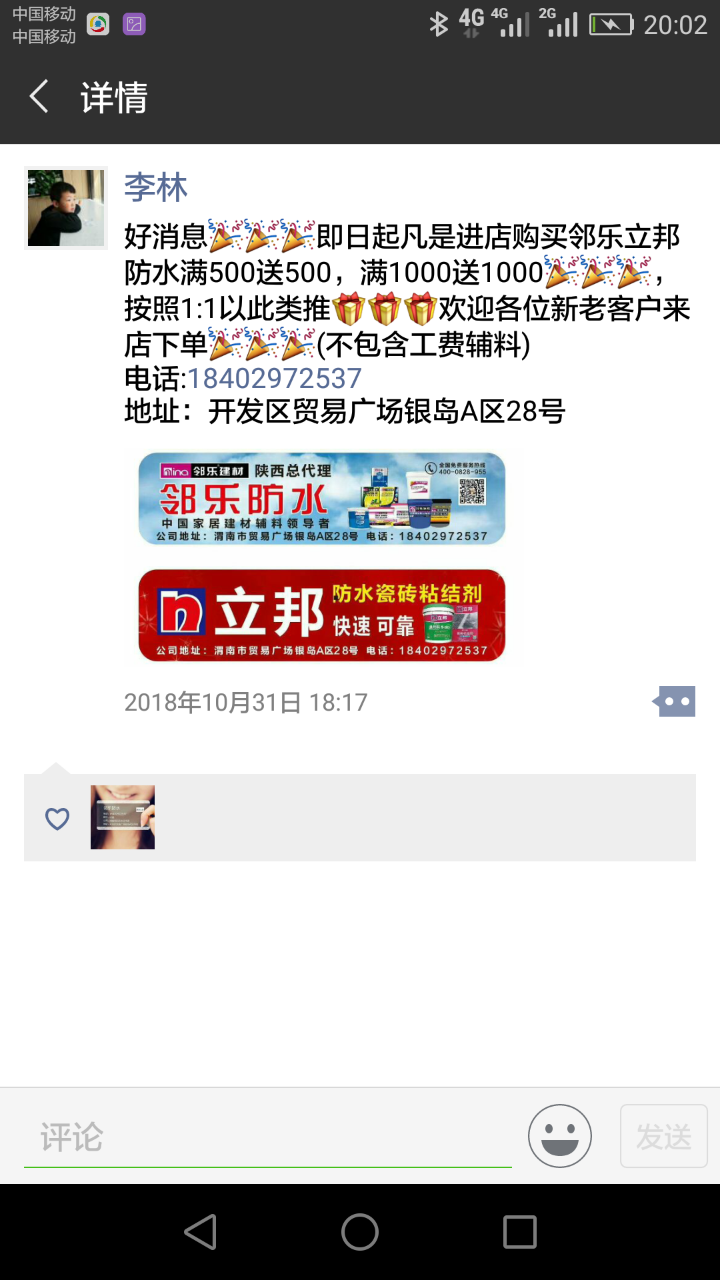The image size is (720, 1280).
Task: Go back from the 详情 page
Action: pos(40,97)
